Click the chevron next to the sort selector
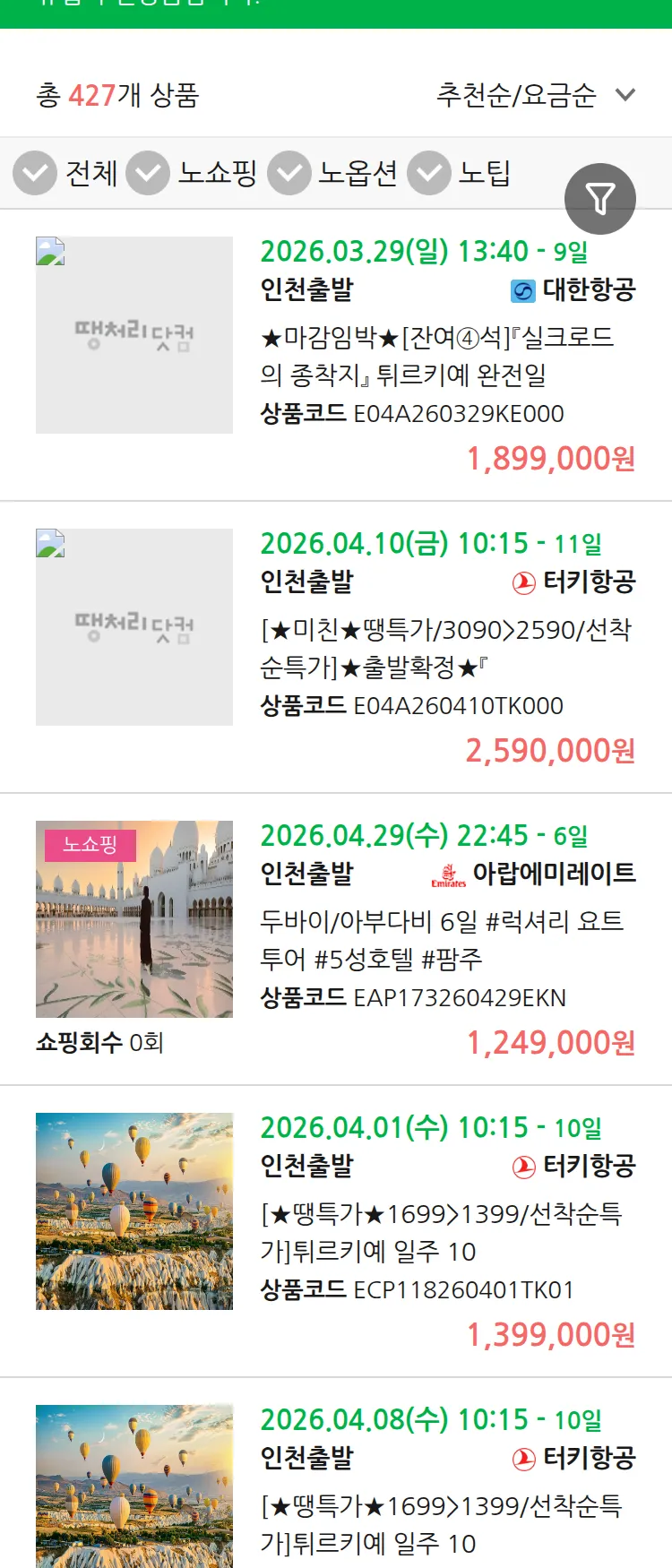The image size is (672, 1568). [x=625, y=95]
